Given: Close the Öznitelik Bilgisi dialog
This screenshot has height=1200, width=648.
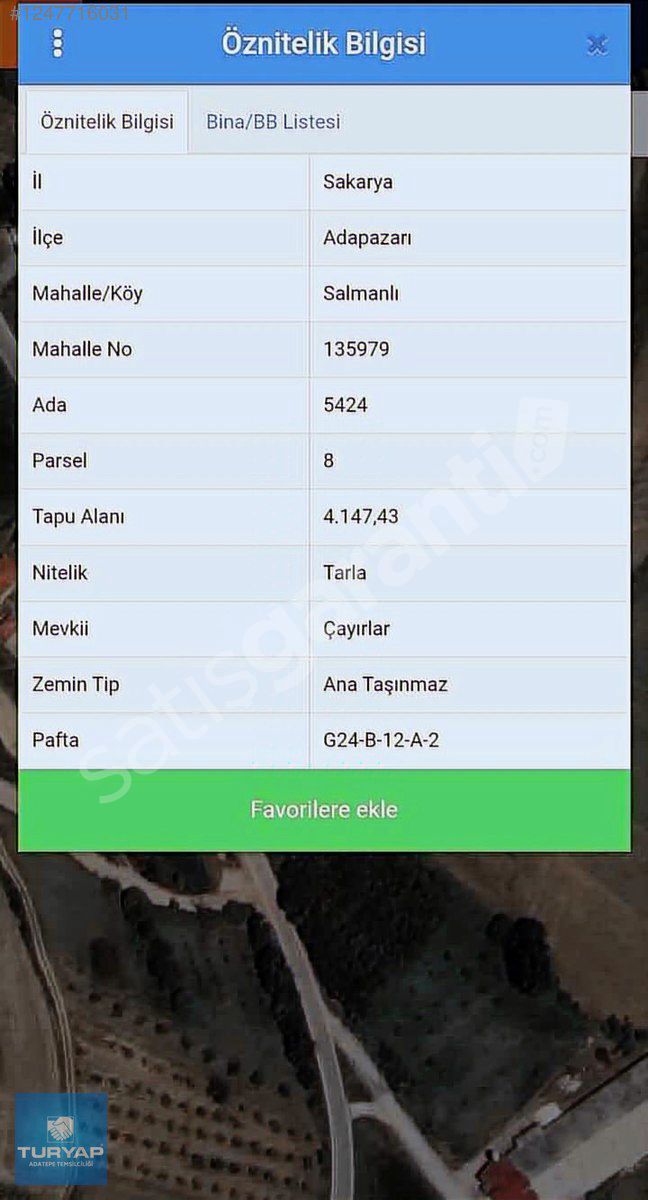Looking at the screenshot, I should tap(597, 45).
